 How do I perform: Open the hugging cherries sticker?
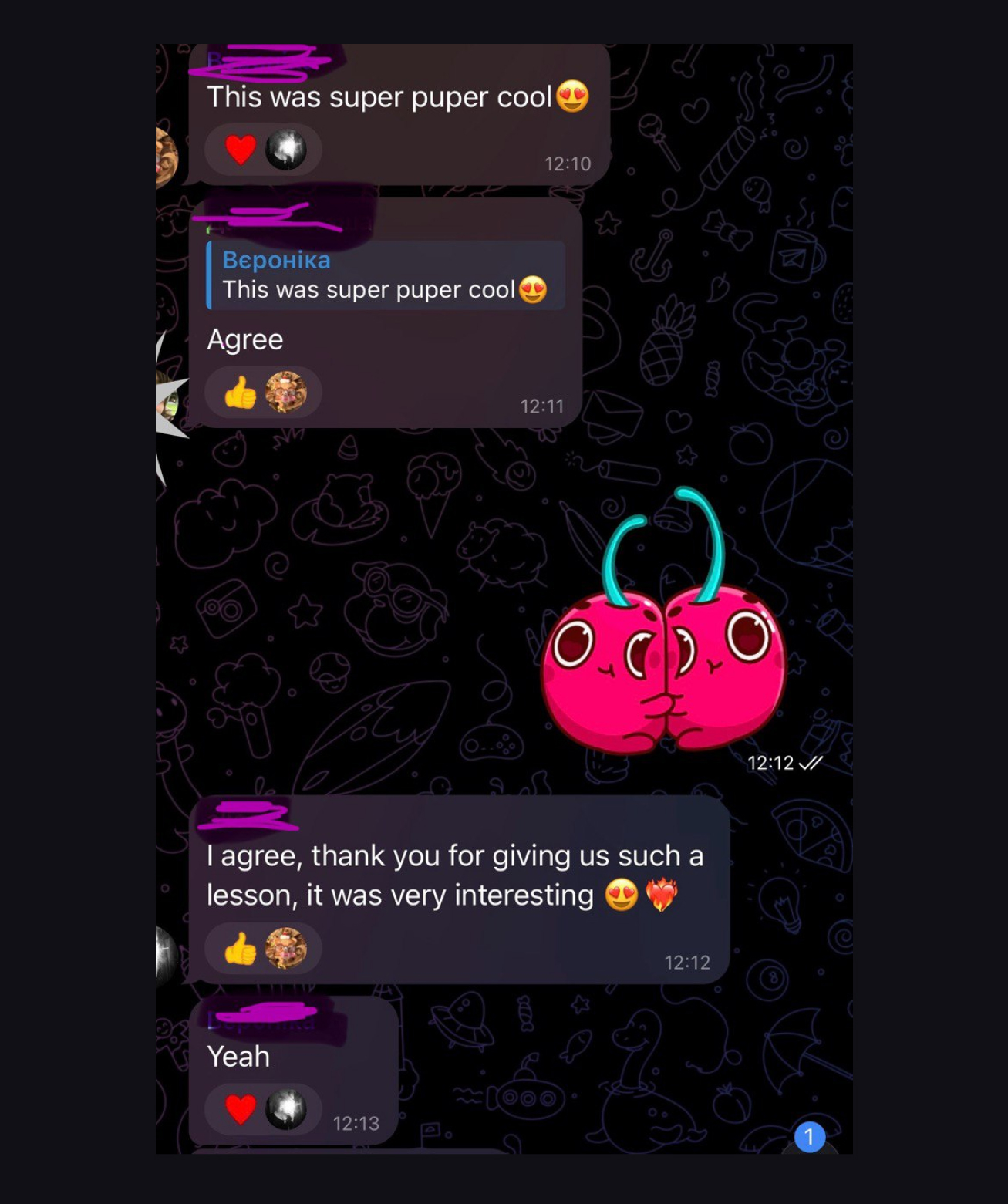(x=663, y=626)
